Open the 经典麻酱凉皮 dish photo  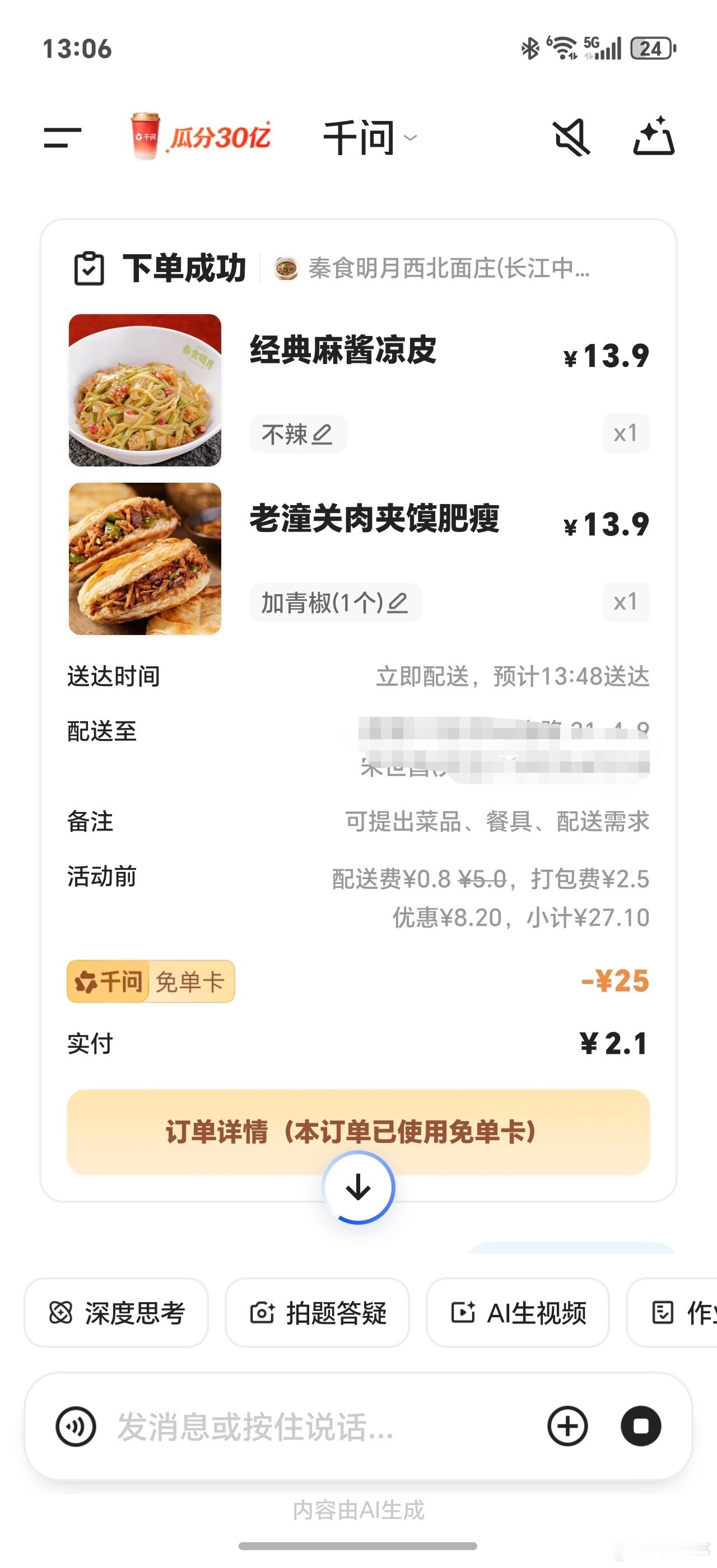145,390
